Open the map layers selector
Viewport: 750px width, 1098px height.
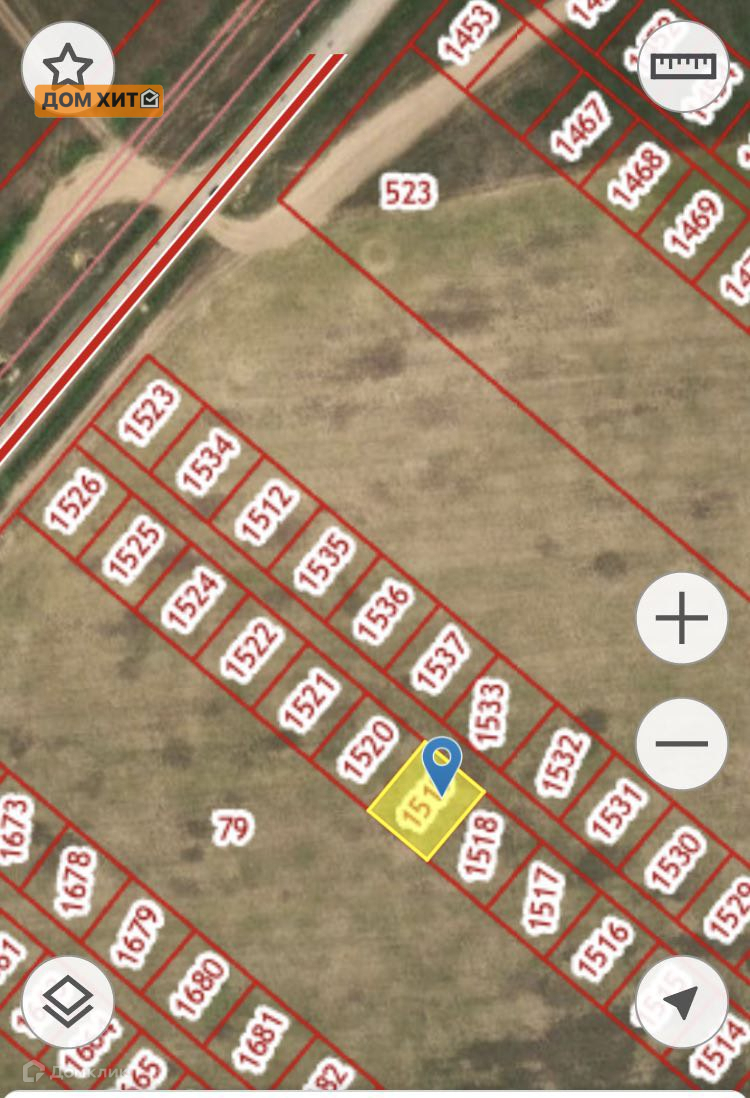tap(68, 1001)
